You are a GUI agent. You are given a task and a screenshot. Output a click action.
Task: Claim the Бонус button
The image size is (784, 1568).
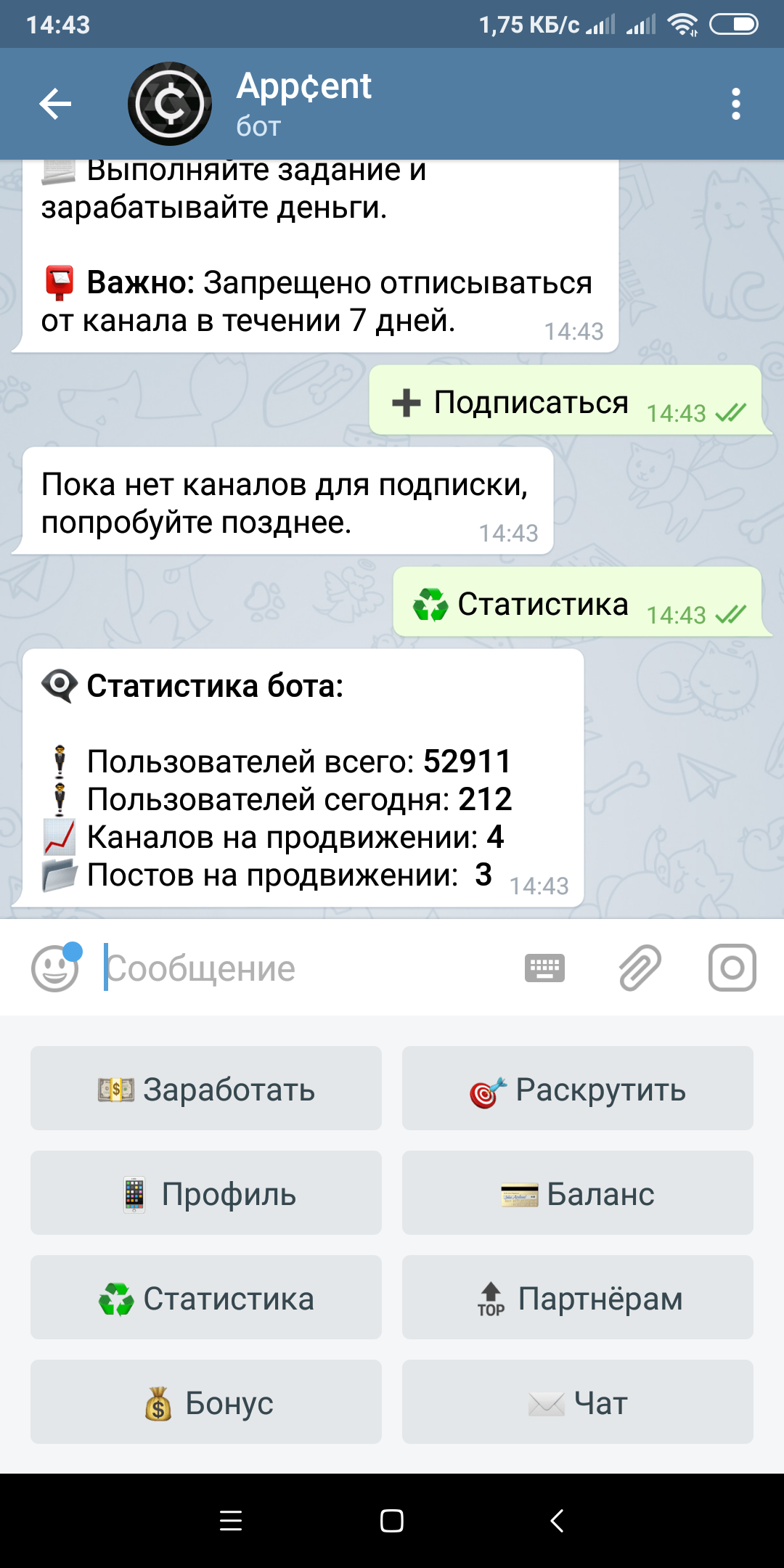pos(206,1402)
